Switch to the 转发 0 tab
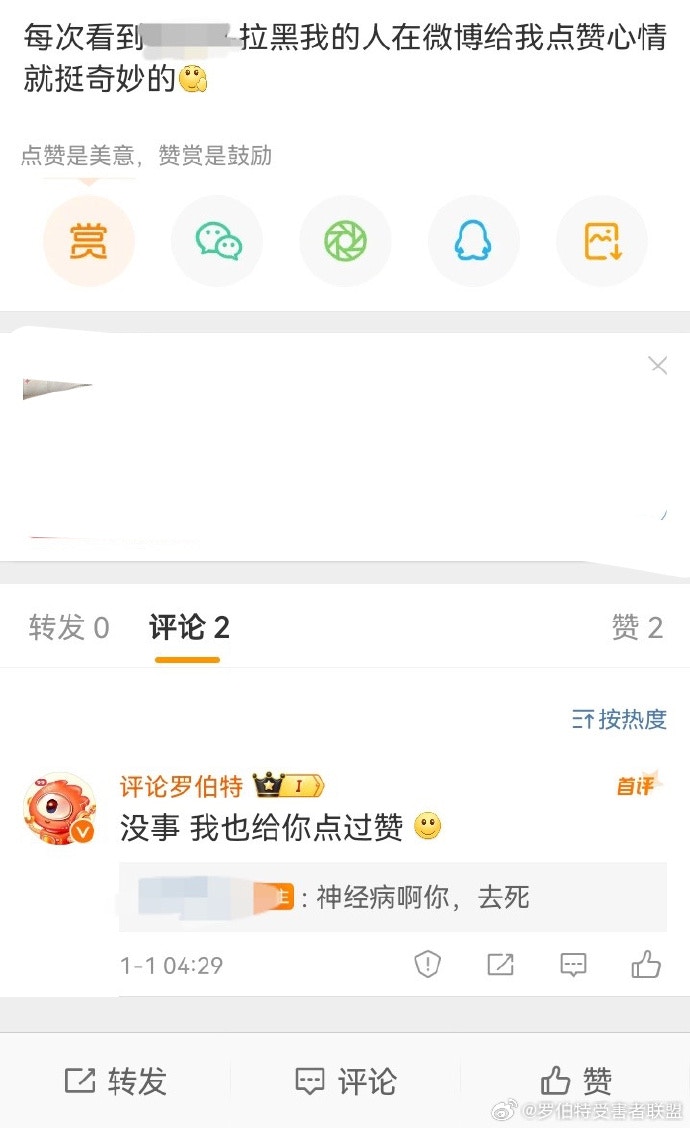 [x=69, y=628]
